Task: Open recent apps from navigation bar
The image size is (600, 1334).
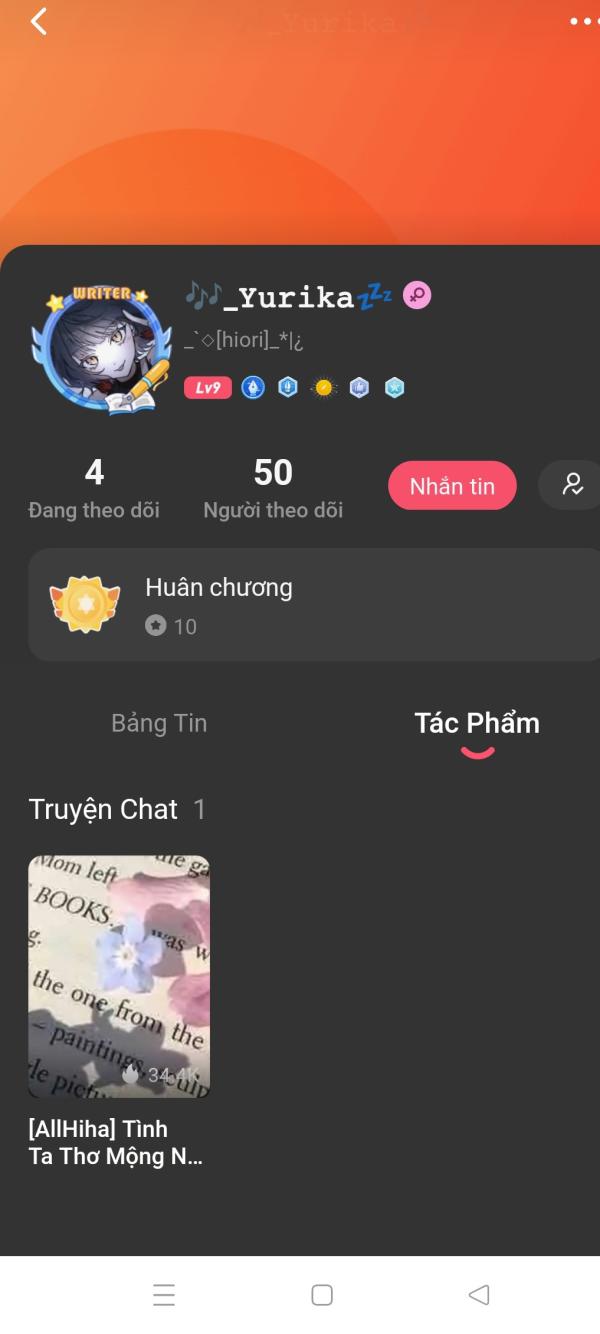Action: click(x=164, y=1295)
